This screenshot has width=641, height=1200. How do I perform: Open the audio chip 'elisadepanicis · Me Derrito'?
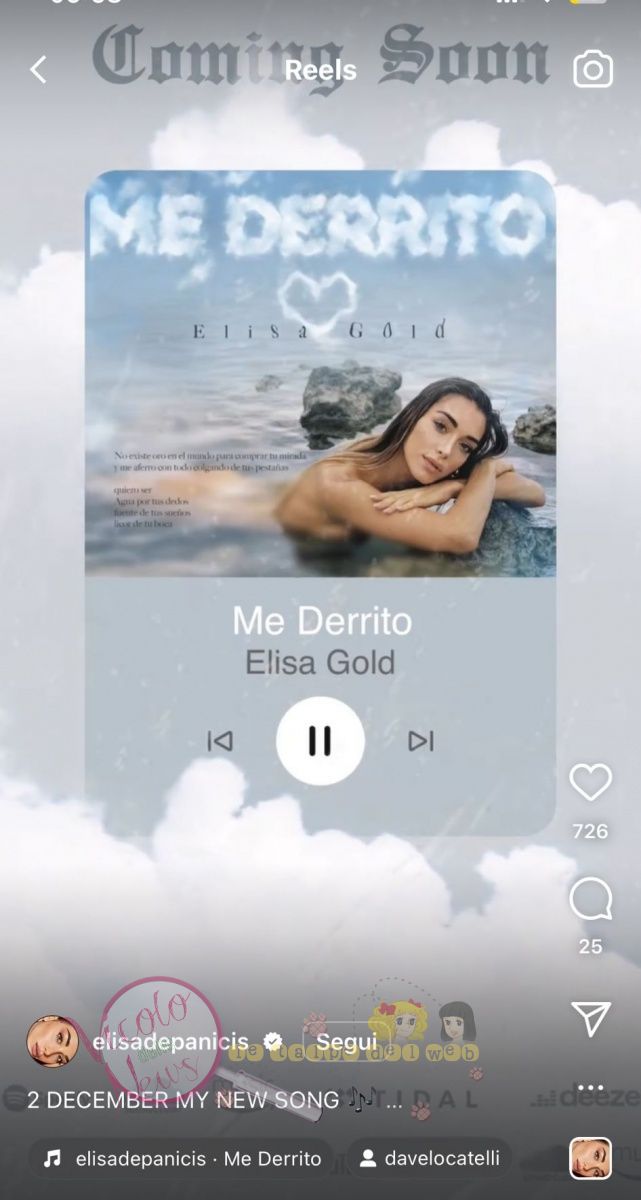[x=182, y=1159]
